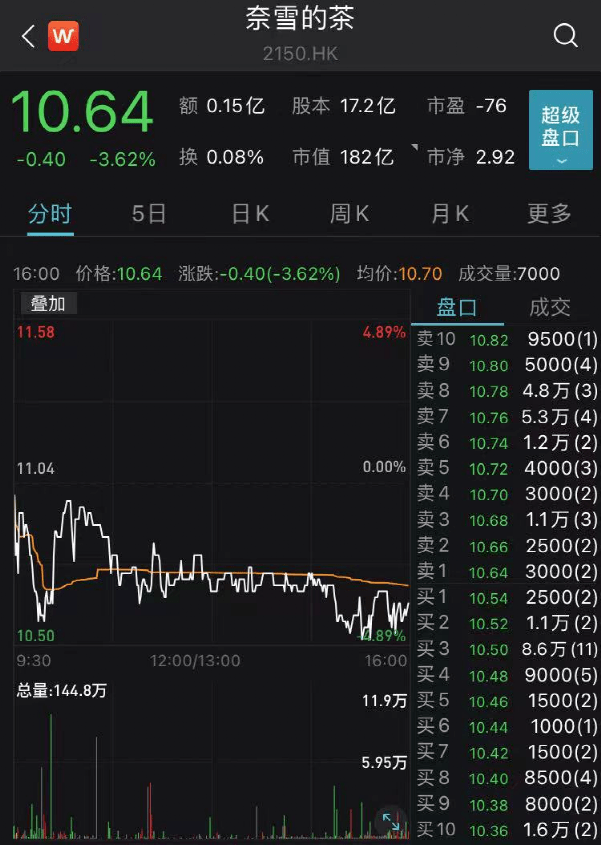
Task: Select the 盘口 order book tab
Action: [x=458, y=308]
